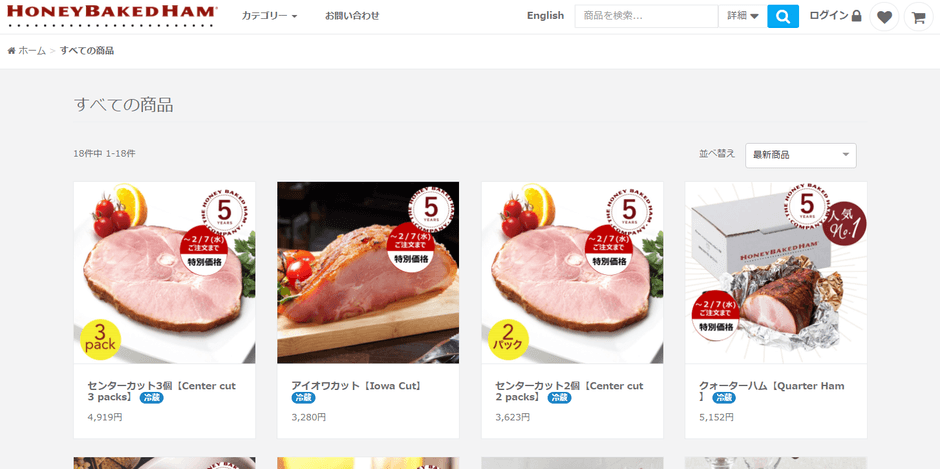This screenshot has width=940, height=469.
Task: Switch site language to English
Action: (x=545, y=16)
